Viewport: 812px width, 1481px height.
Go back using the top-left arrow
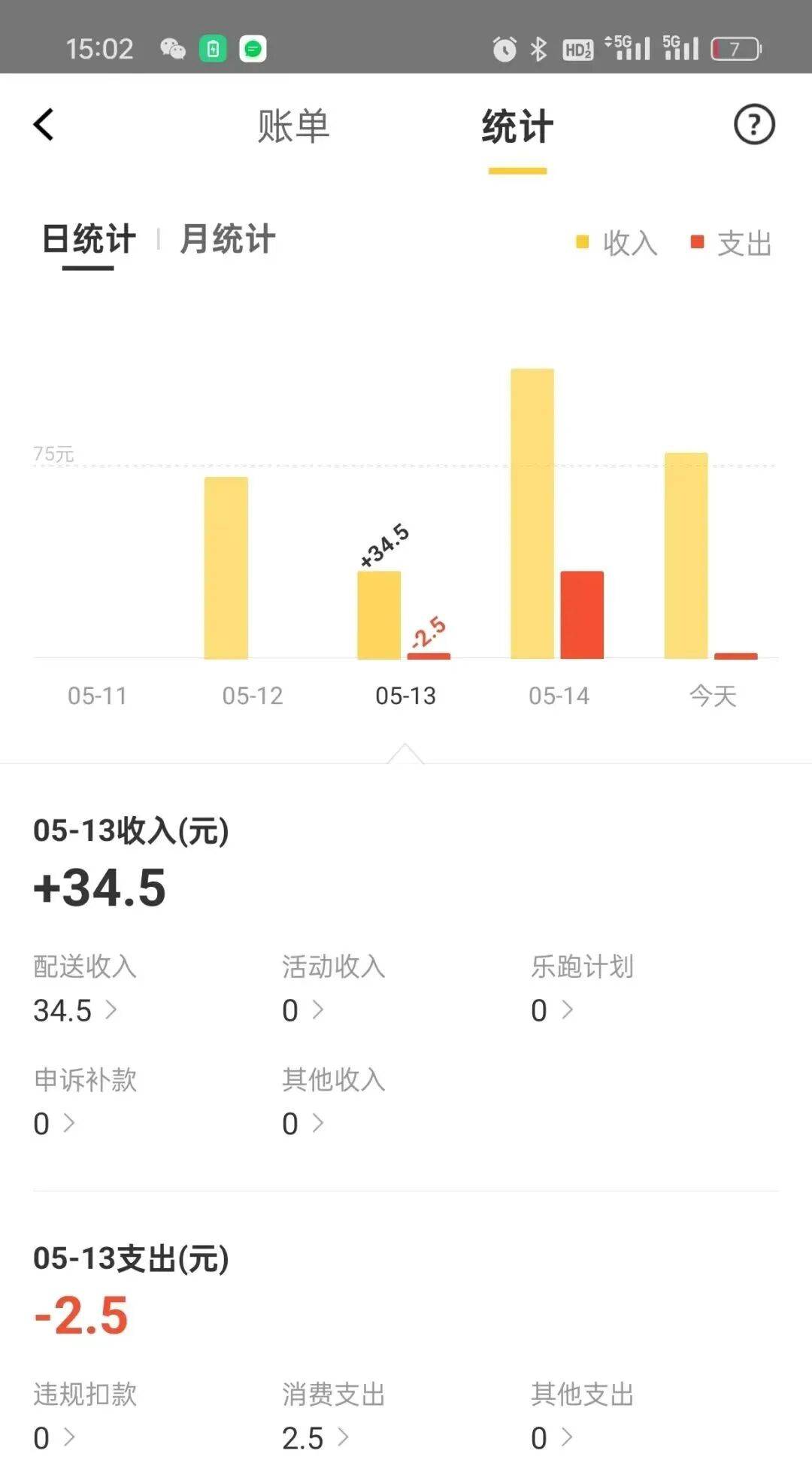(x=44, y=125)
